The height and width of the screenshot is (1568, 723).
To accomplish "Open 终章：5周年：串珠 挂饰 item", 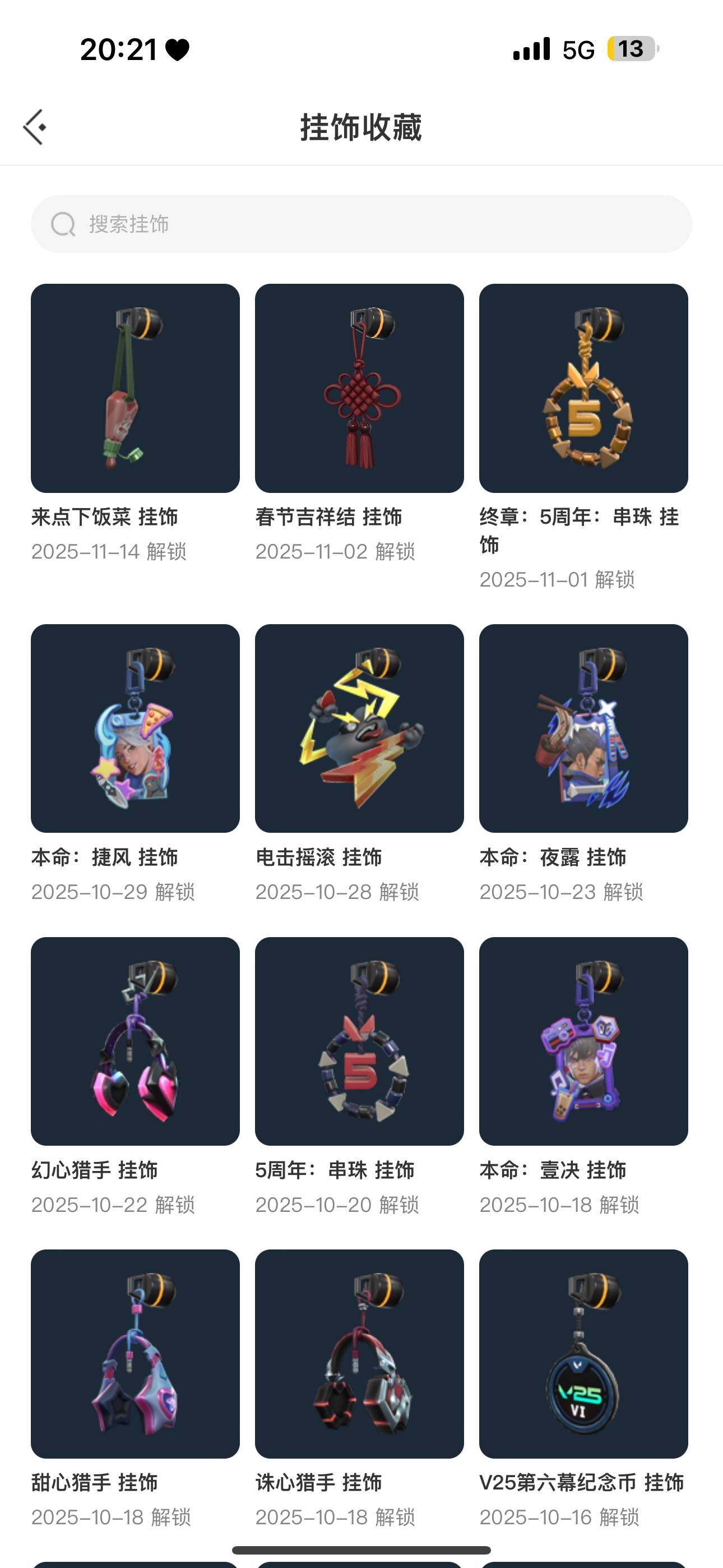I will [583, 388].
